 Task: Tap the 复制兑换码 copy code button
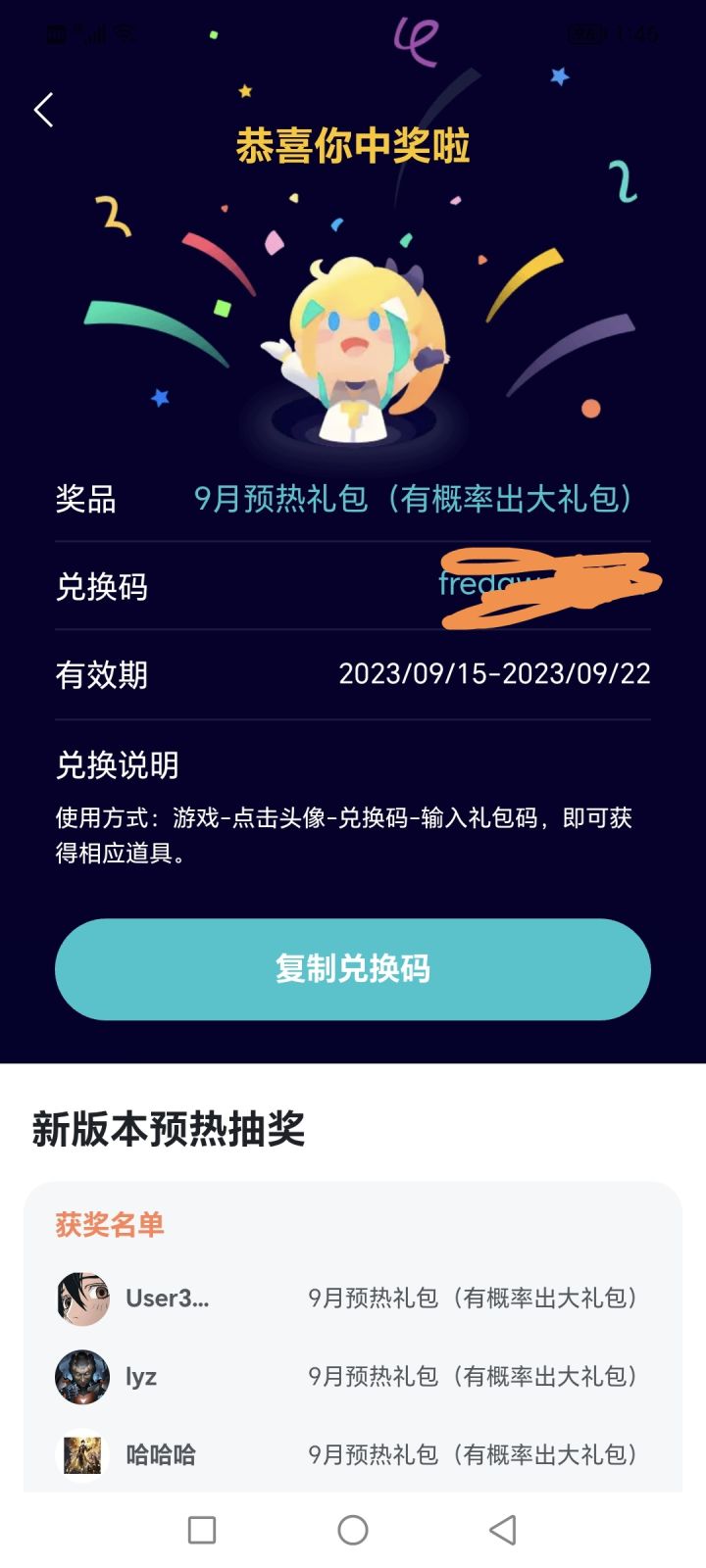pos(353,969)
